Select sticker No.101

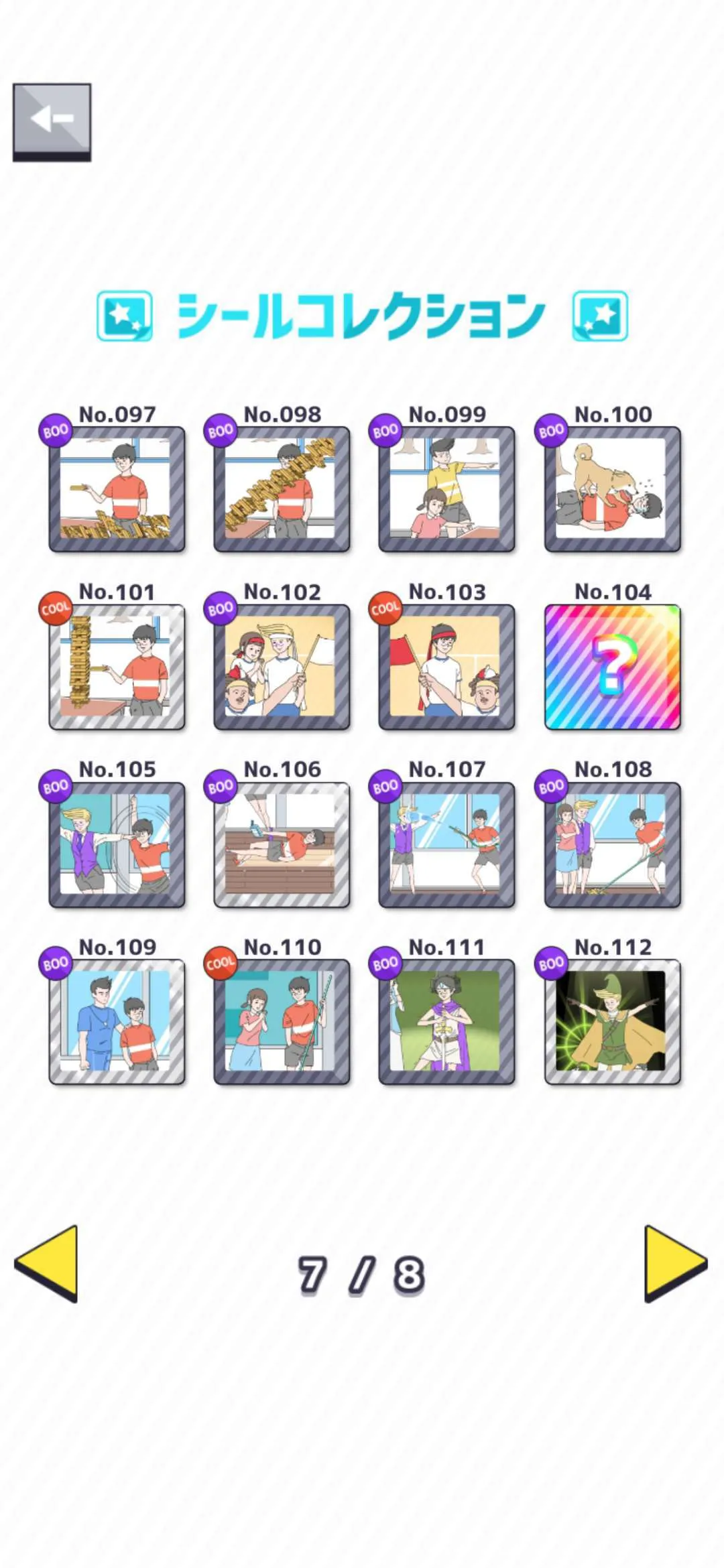(x=117, y=667)
